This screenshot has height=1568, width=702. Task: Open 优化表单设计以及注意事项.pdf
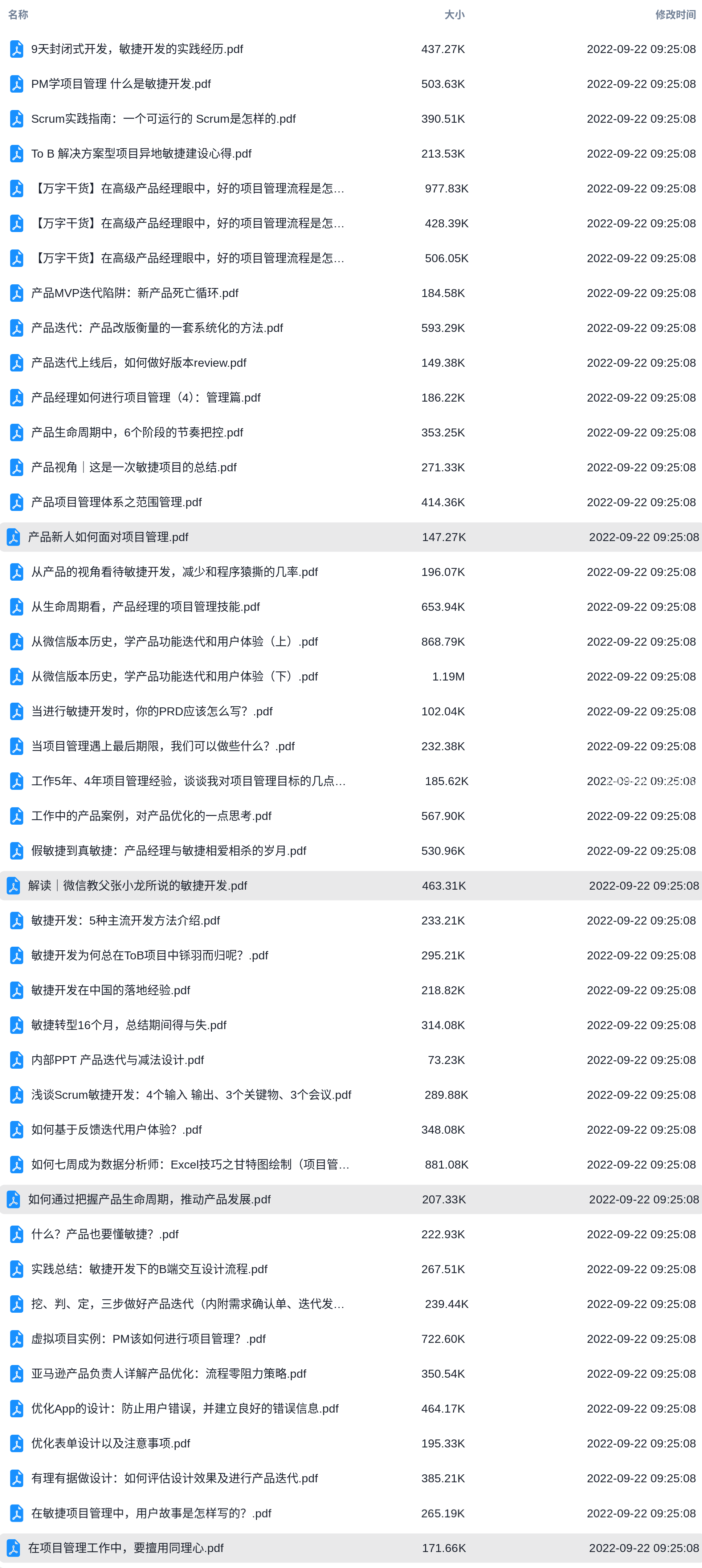pyautogui.click(x=111, y=1443)
